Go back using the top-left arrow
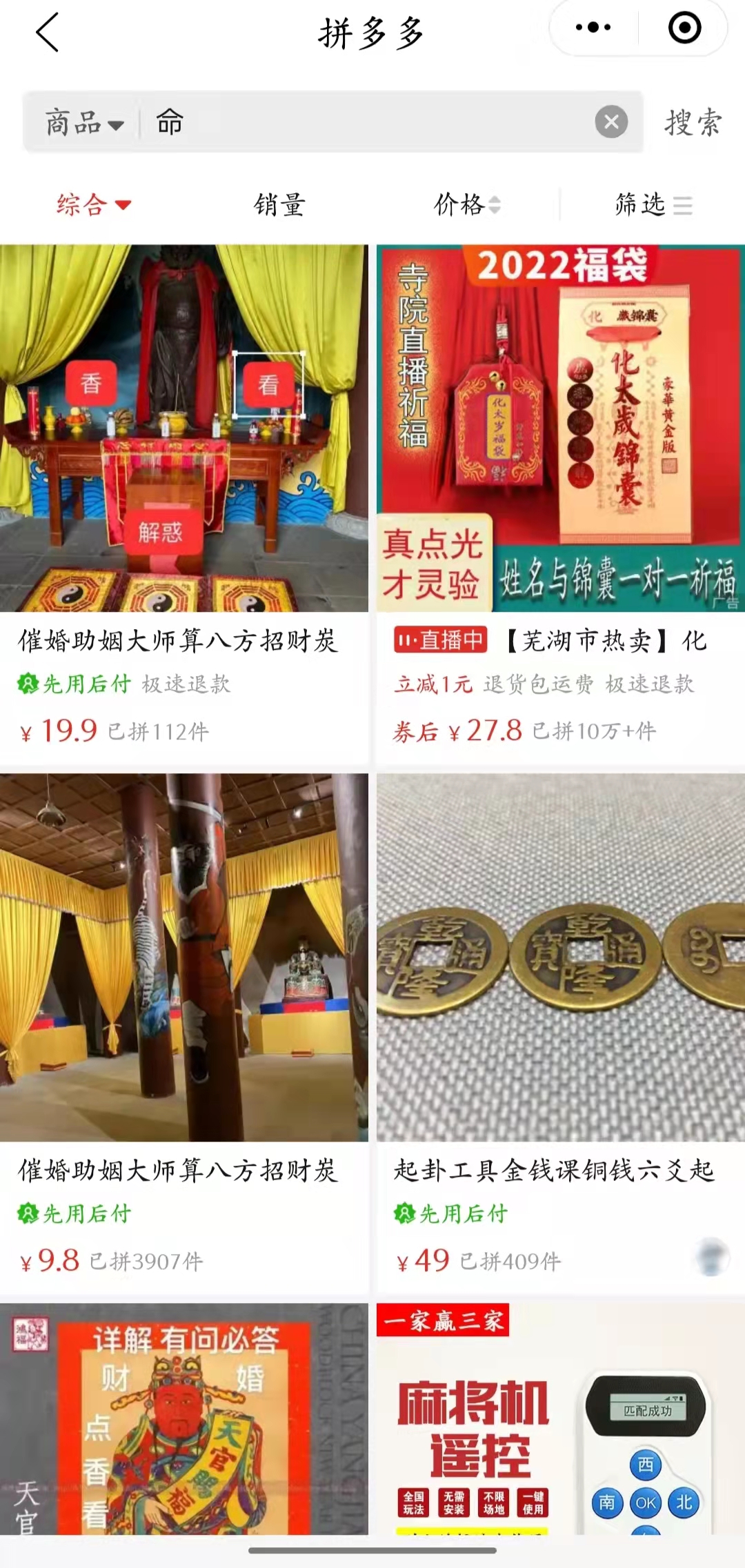This screenshot has width=745, height=1568. click(47, 32)
